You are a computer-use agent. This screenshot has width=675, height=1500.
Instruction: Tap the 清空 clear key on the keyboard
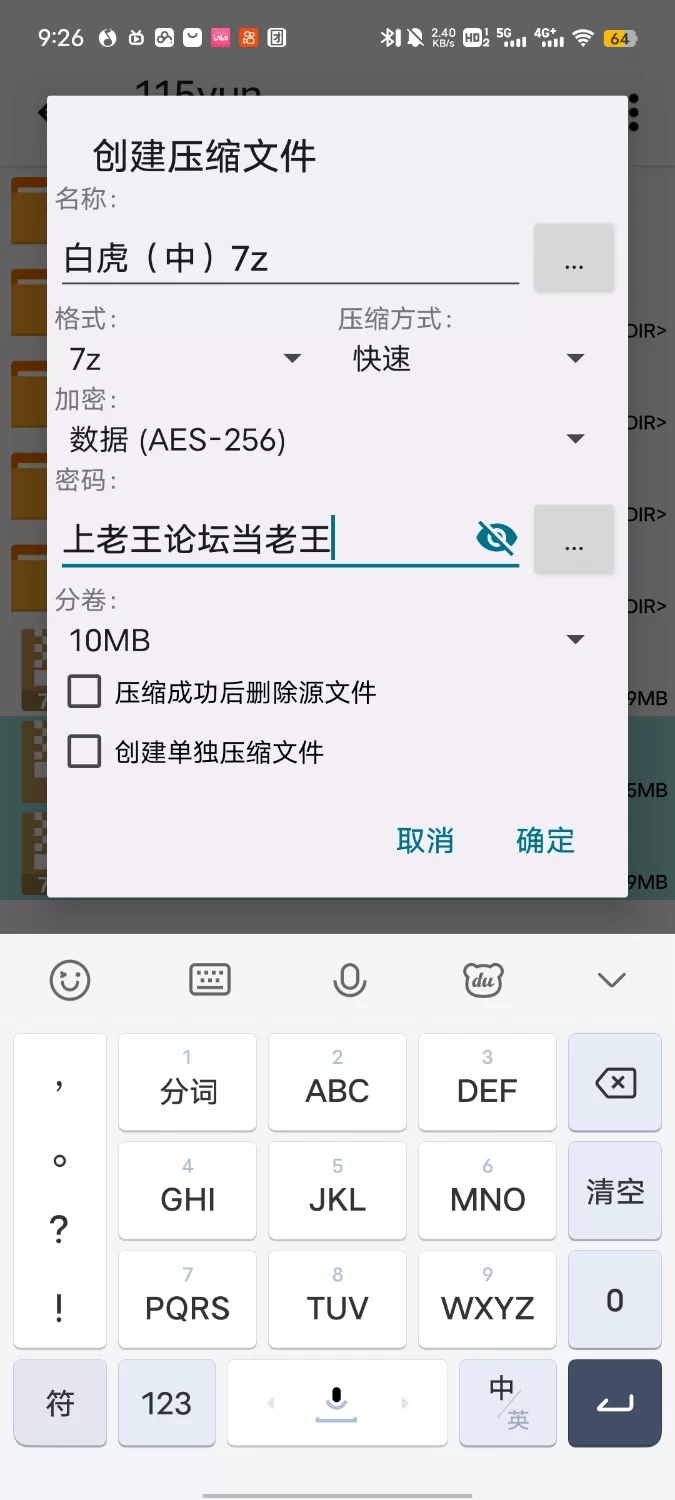click(x=614, y=1192)
